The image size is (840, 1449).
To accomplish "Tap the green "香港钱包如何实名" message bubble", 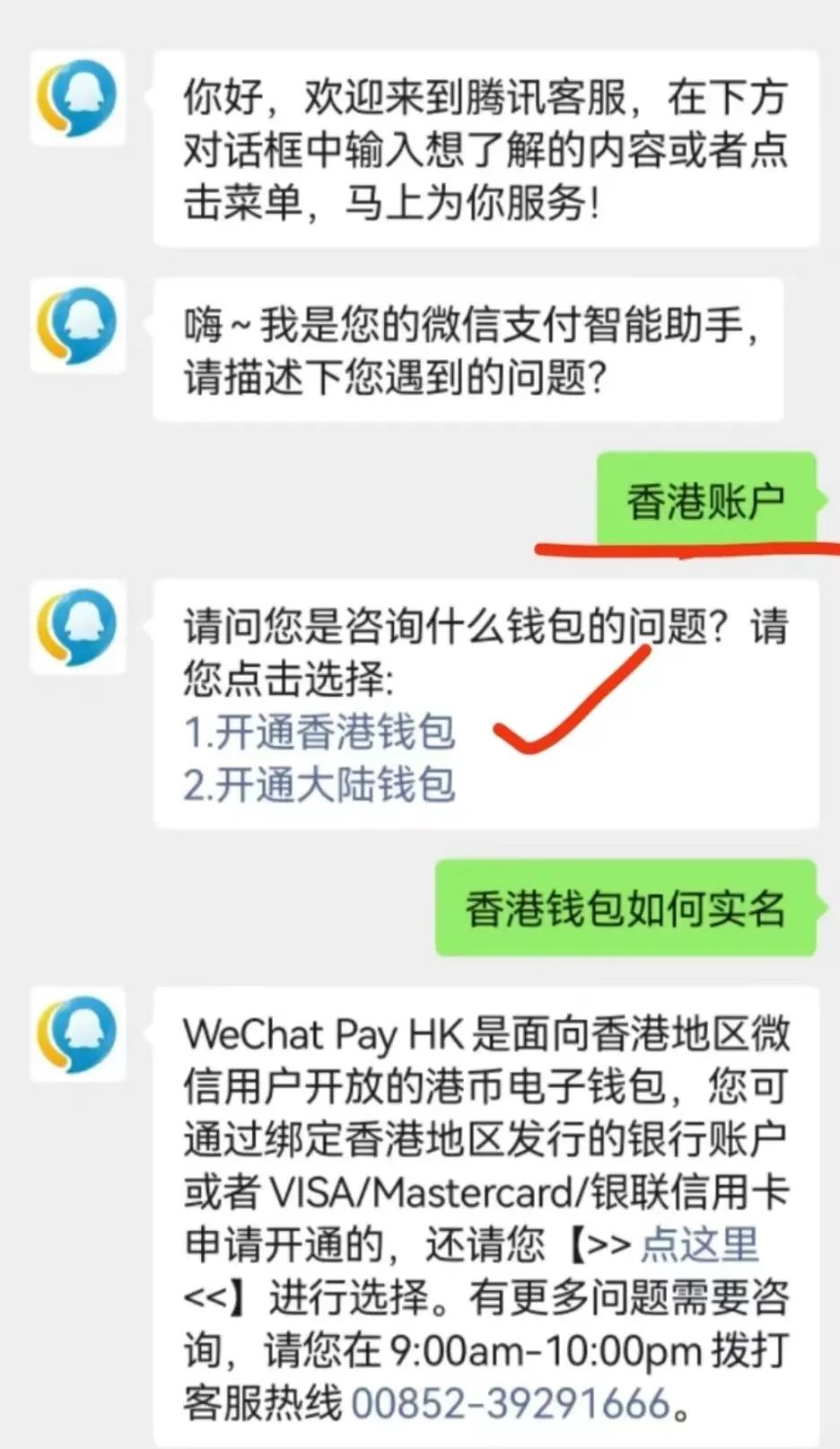I will [628, 909].
